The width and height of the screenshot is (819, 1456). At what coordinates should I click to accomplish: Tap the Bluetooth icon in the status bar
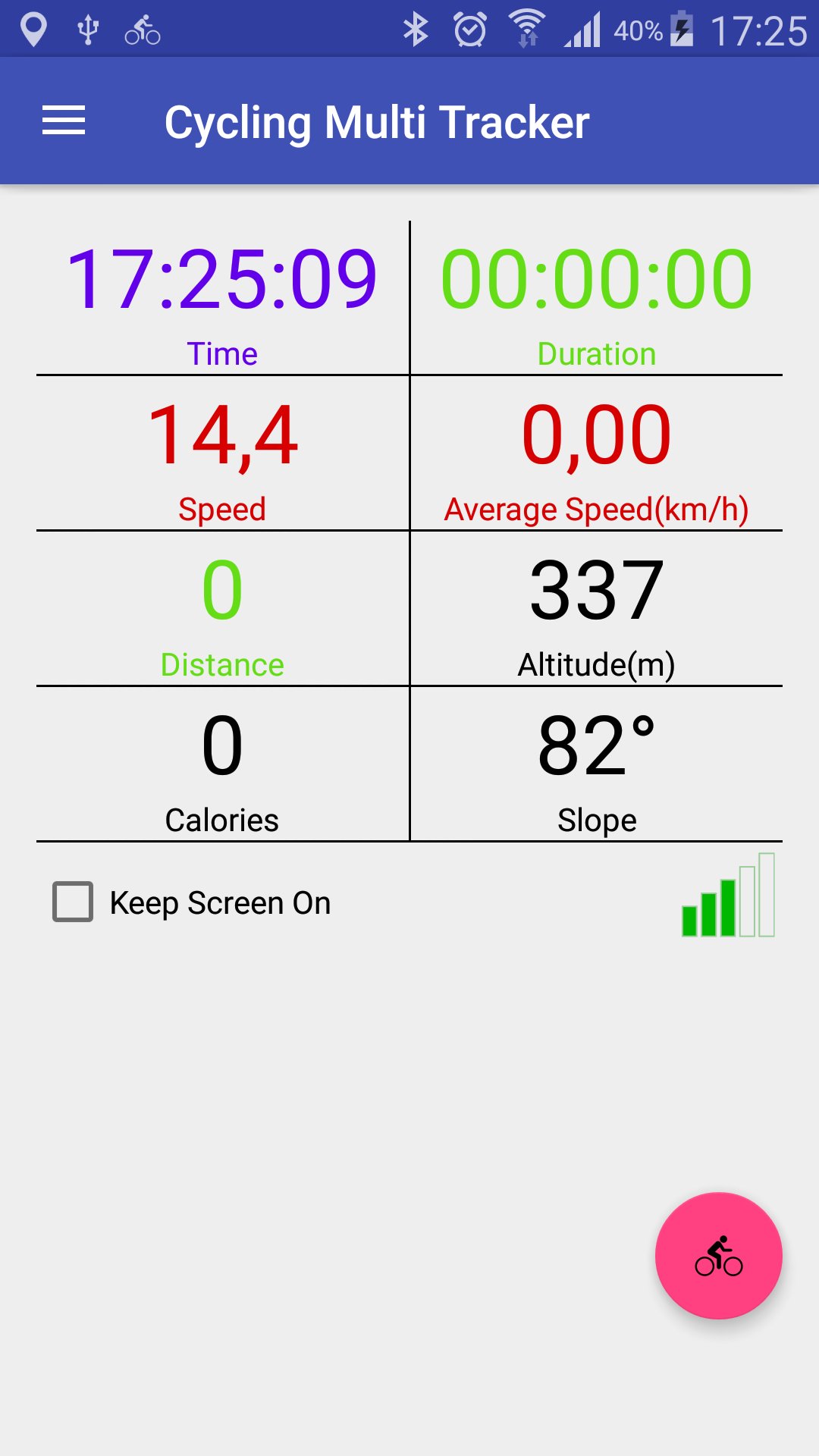tap(416, 30)
